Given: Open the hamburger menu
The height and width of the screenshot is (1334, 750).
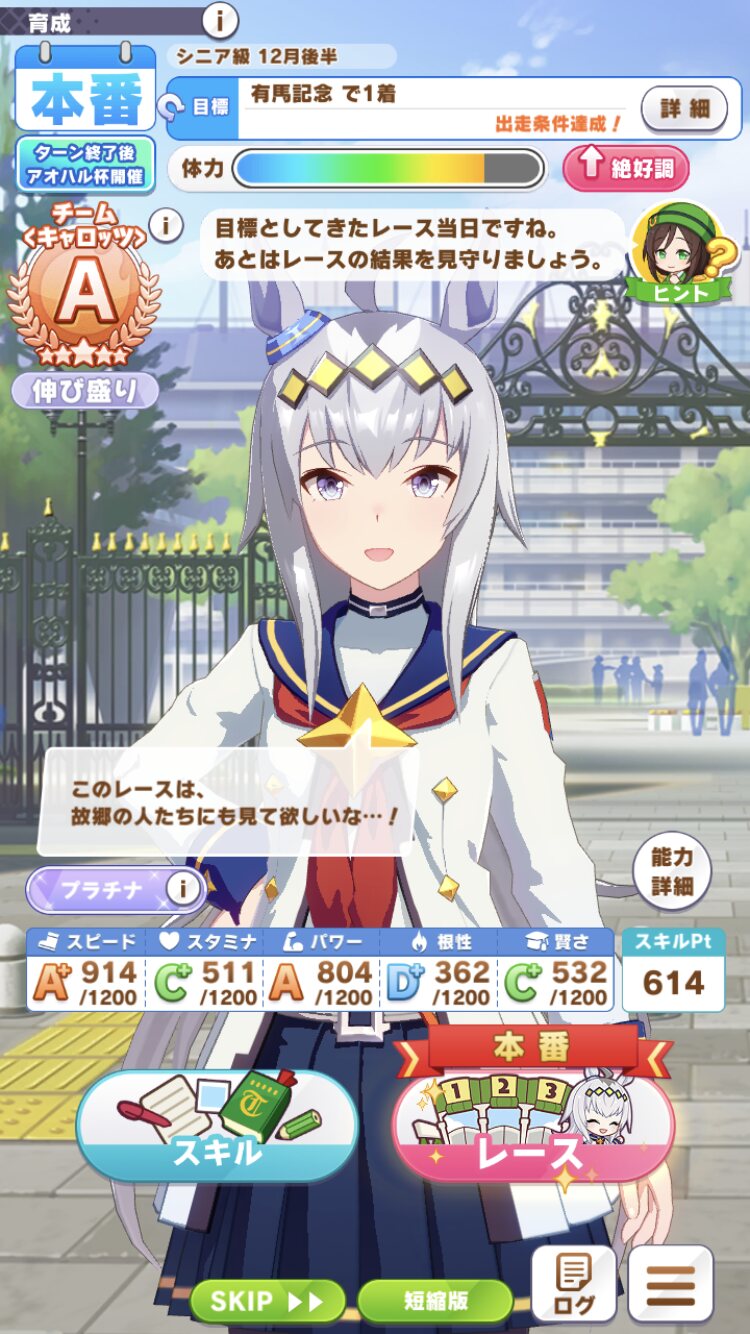Looking at the screenshot, I should click(671, 1284).
